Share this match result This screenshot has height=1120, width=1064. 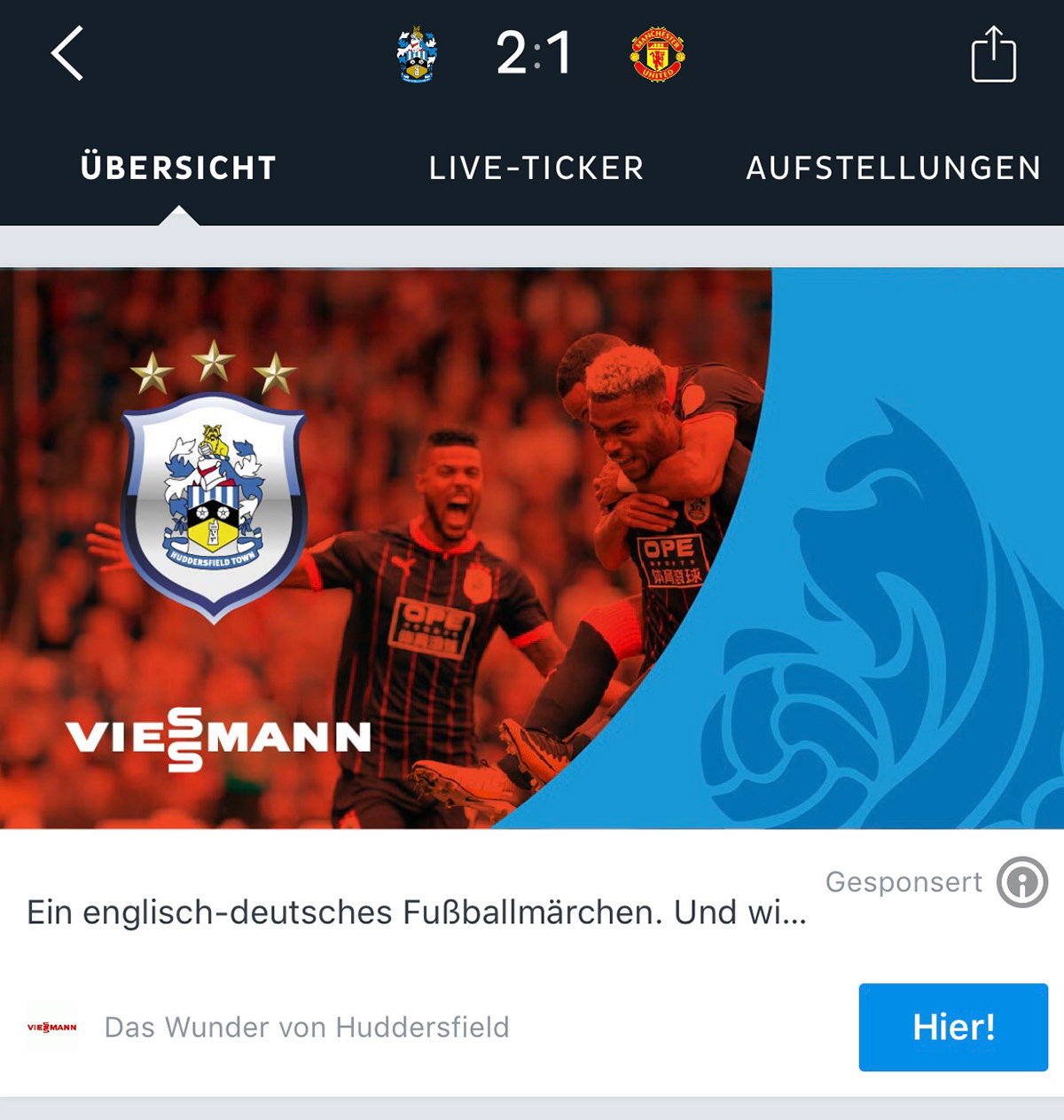point(993,55)
